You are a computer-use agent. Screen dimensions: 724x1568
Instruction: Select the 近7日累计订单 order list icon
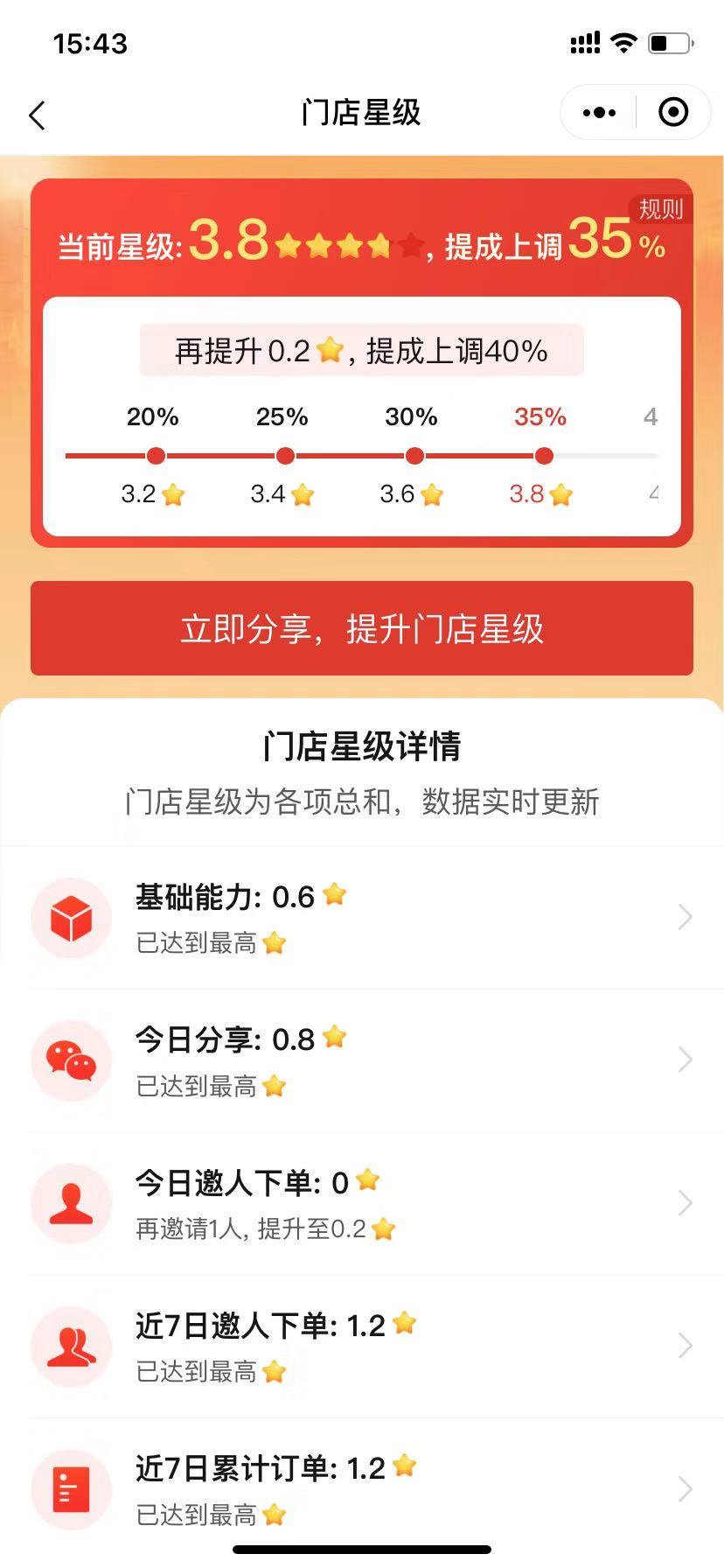tap(71, 1489)
